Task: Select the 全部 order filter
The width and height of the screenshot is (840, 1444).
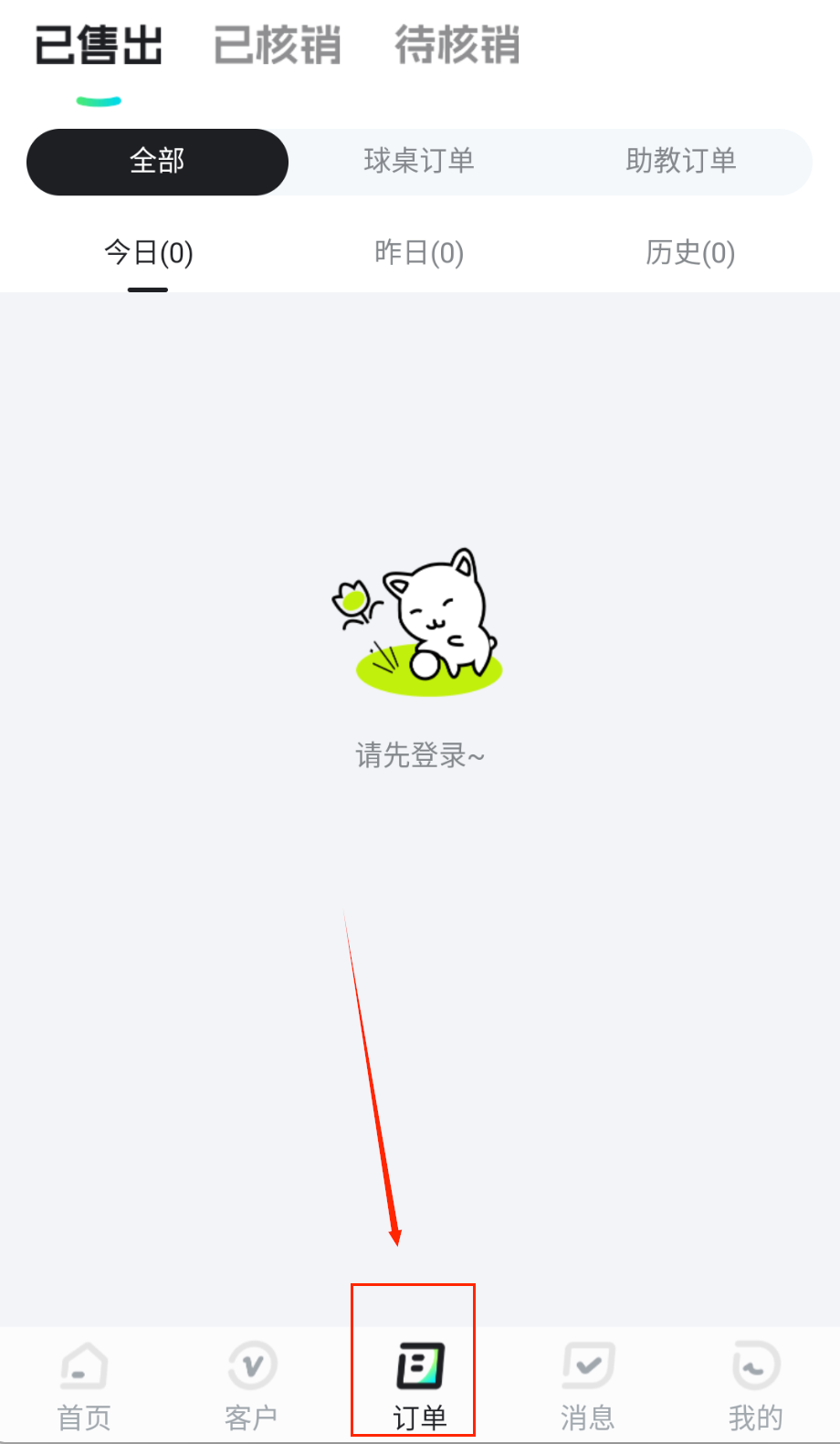Action: (x=157, y=162)
